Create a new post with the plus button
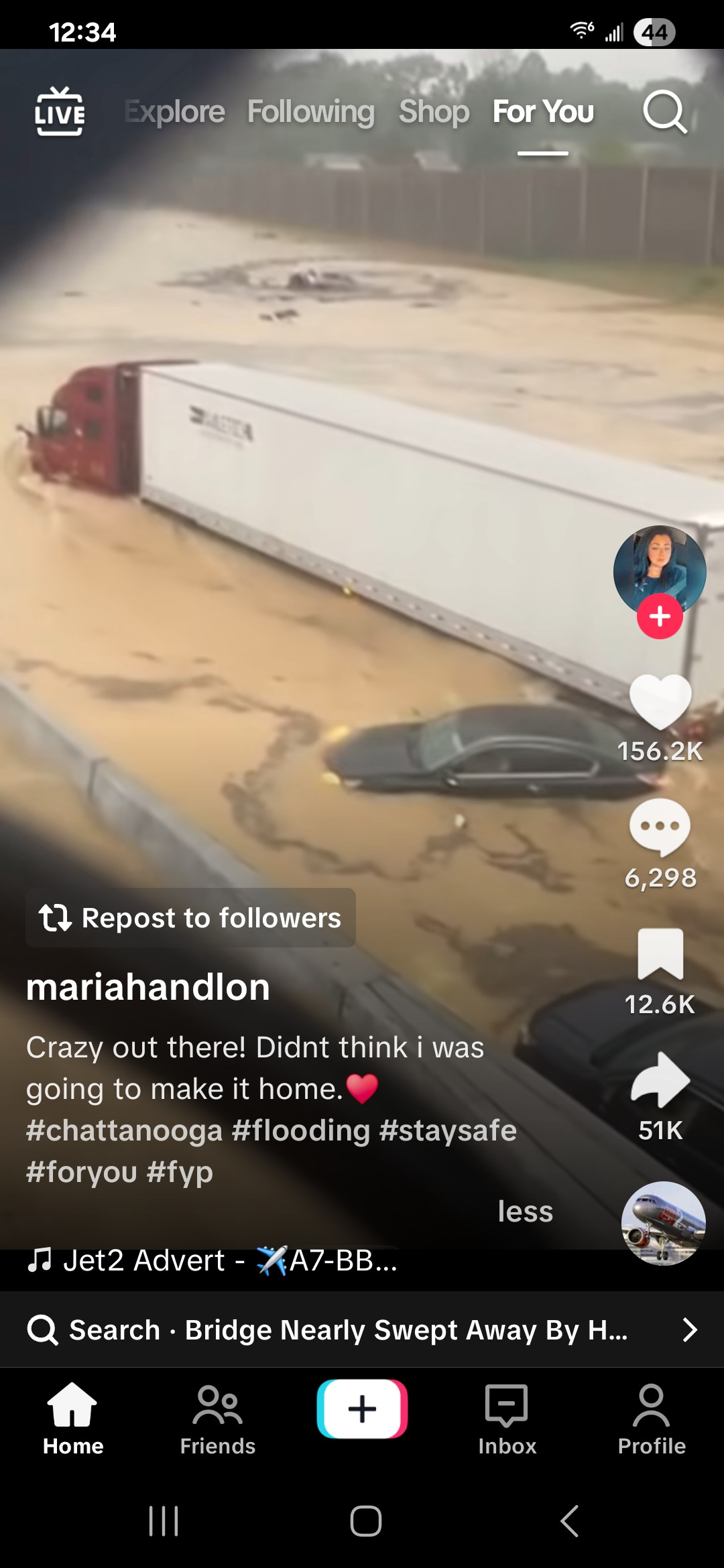Viewport: 724px width, 1568px height. coord(362,1409)
